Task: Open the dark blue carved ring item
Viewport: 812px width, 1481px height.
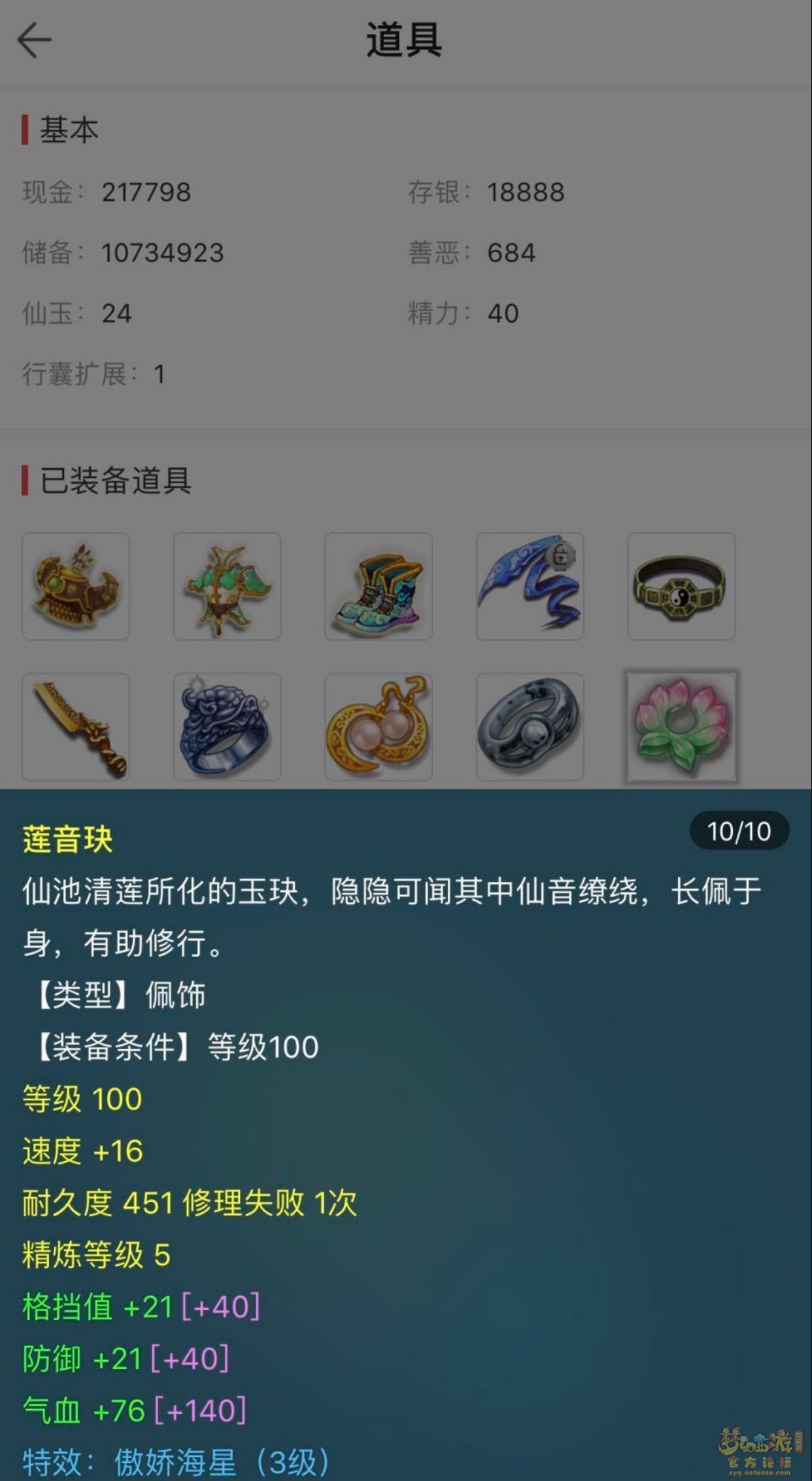Action: point(227,726)
